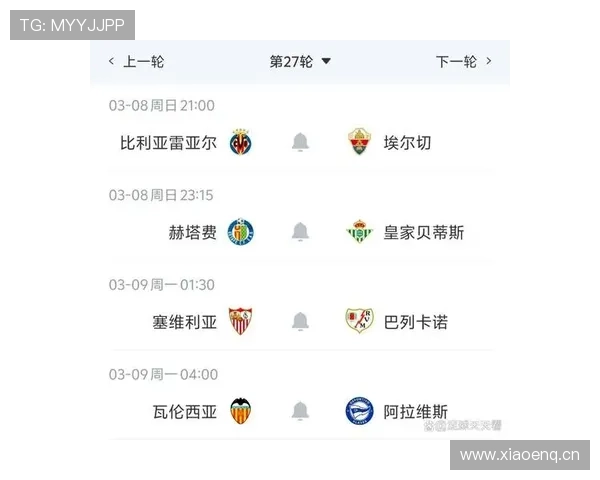Open the 第27轮 round dropdown
The image size is (600, 480).
click(300, 62)
